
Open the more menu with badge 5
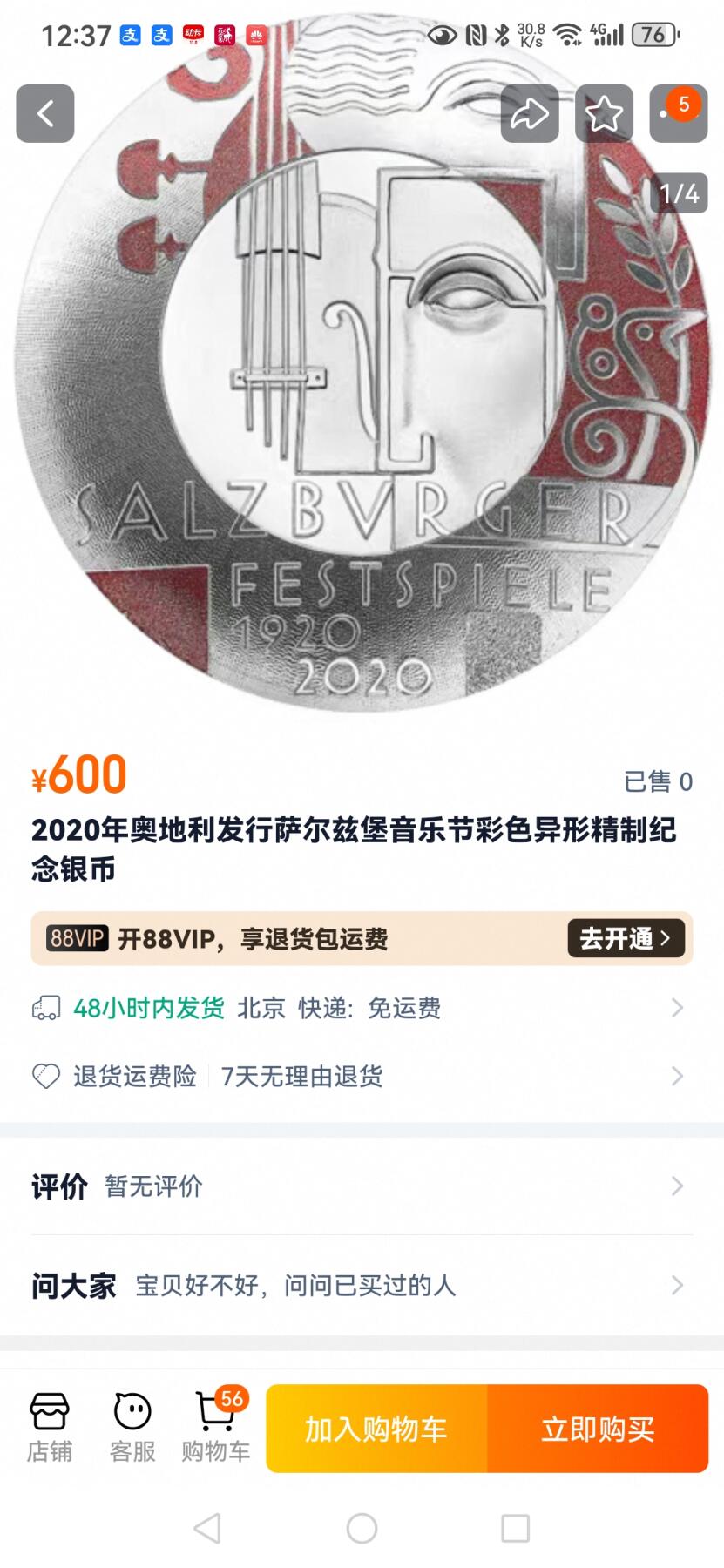pyautogui.click(x=678, y=113)
